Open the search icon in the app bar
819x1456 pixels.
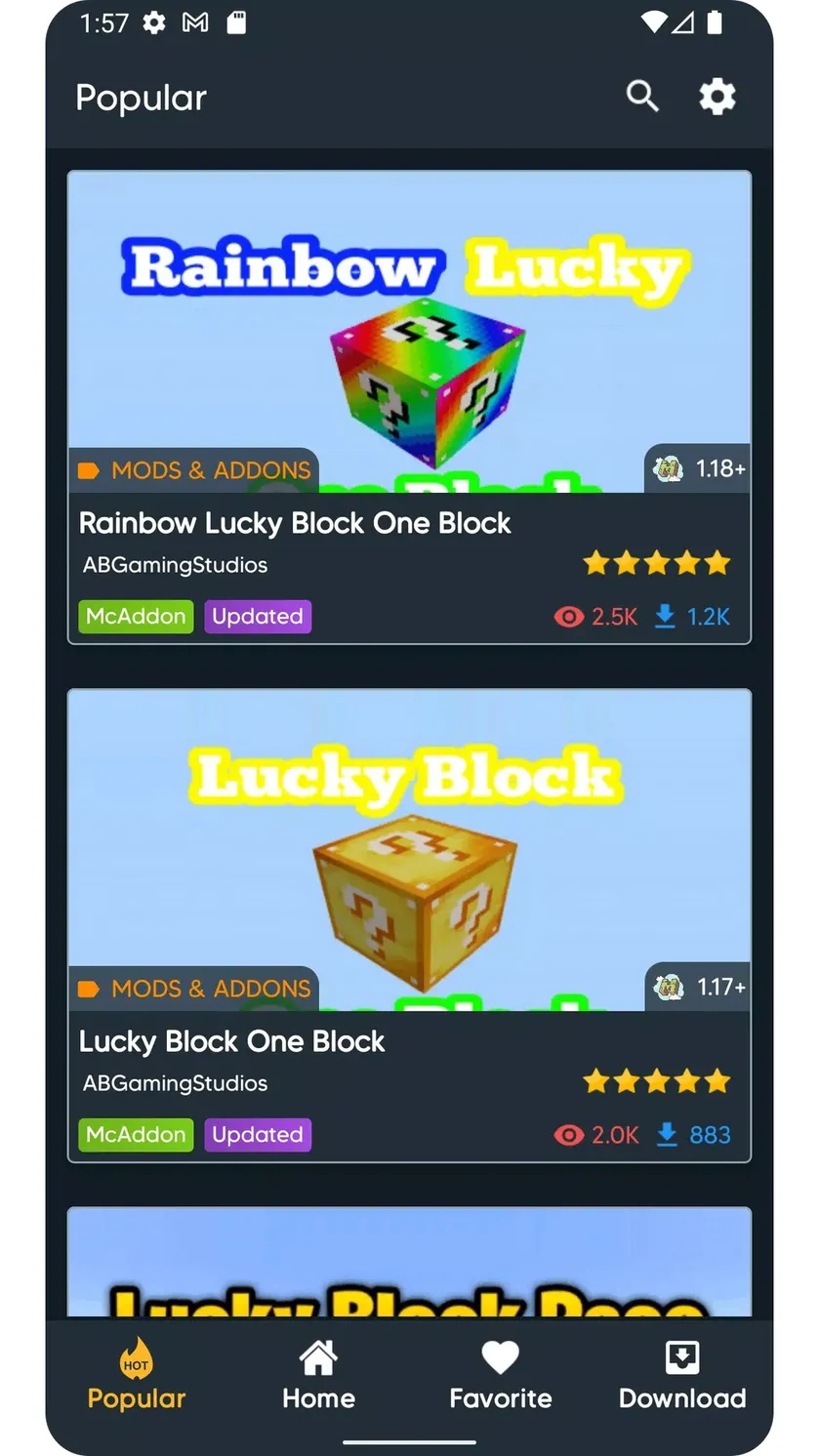(x=642, y=97)
